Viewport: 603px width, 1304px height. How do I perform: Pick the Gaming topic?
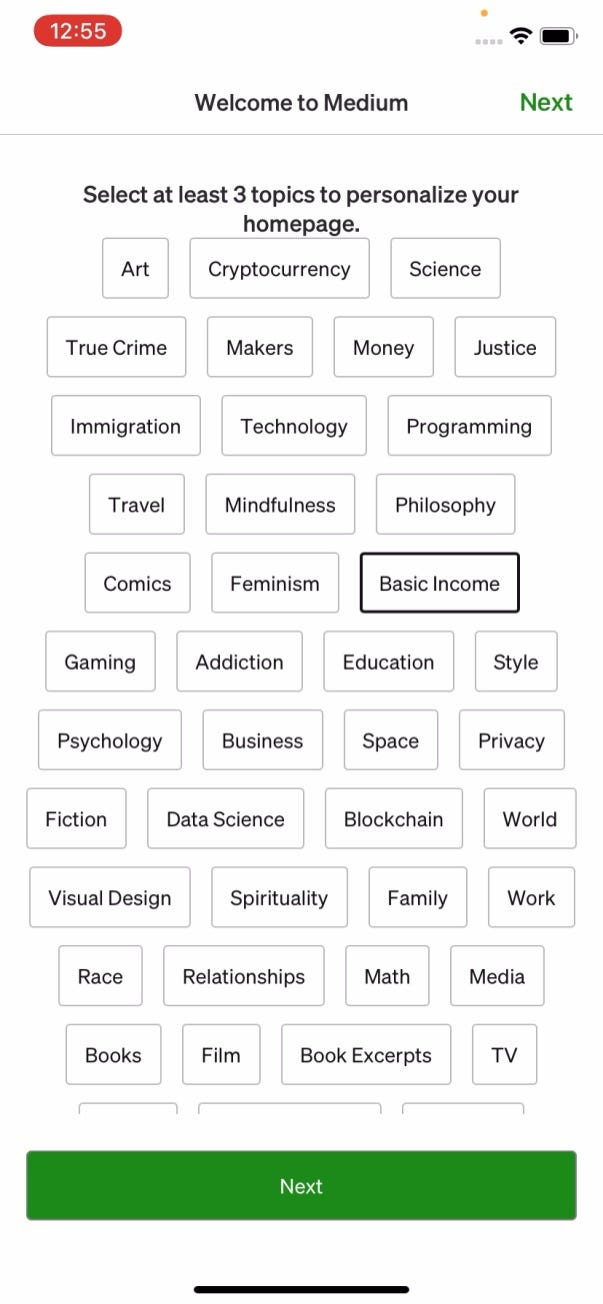click(x=100, y=662)
